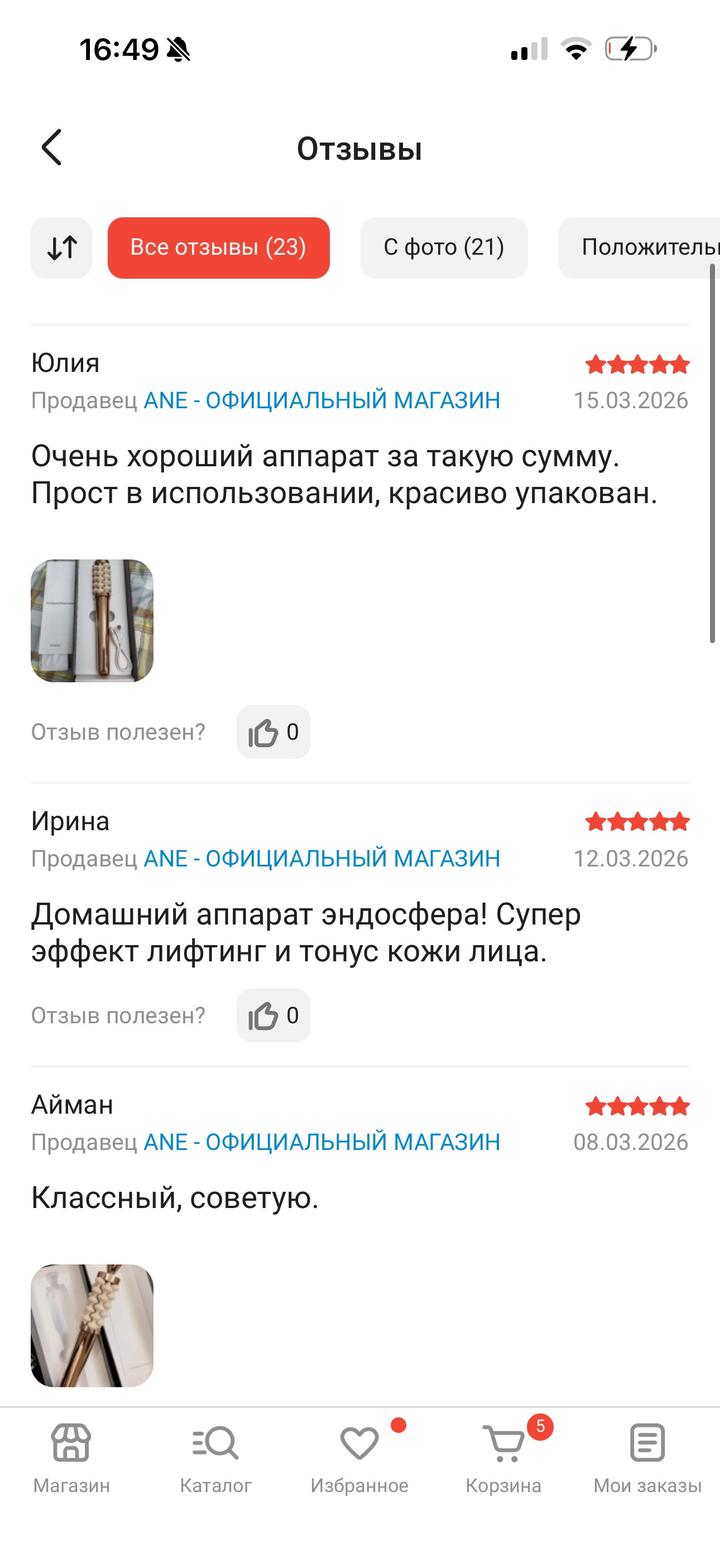720x1561 pixels.
Task: Enlarge the photo in Айман's review
Action: tap(92, 1325)
